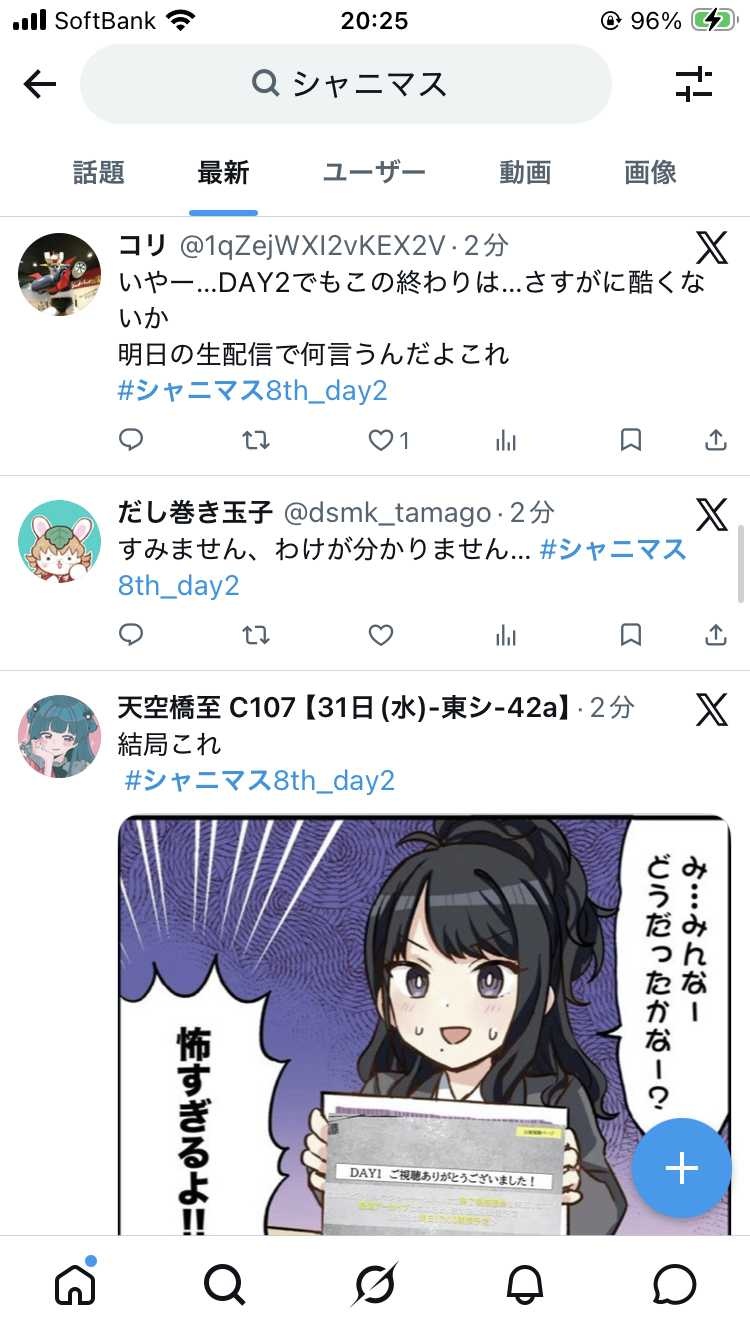
Task: Compose a new post with plus button
Action: 681,1167
